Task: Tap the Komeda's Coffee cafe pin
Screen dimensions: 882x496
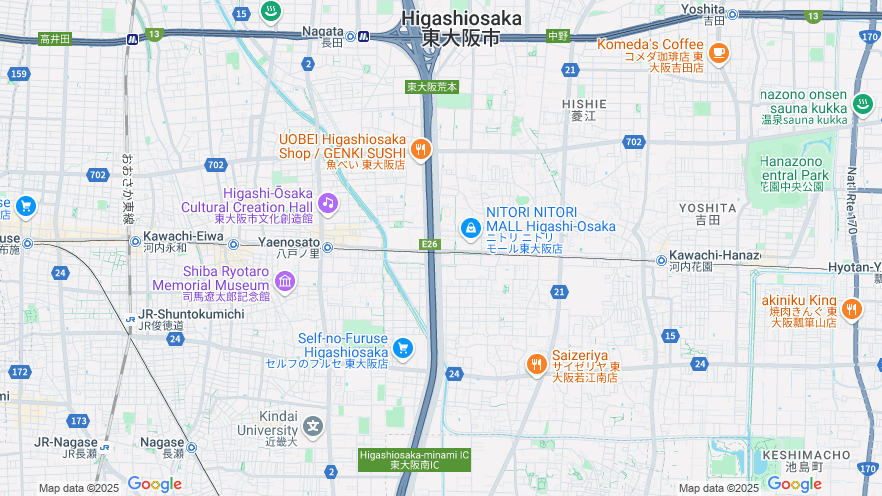Action: coord(718,52)
